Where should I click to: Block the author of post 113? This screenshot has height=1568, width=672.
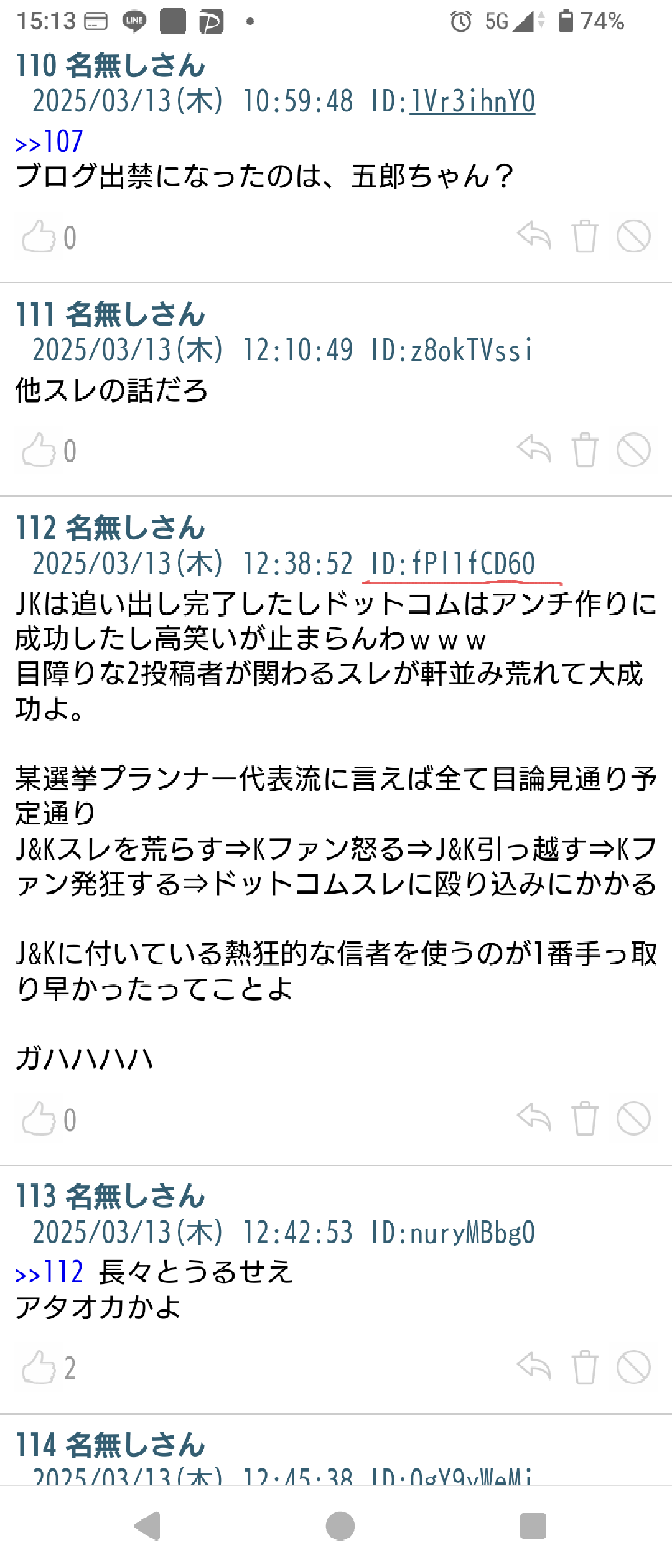point(633,1368)
